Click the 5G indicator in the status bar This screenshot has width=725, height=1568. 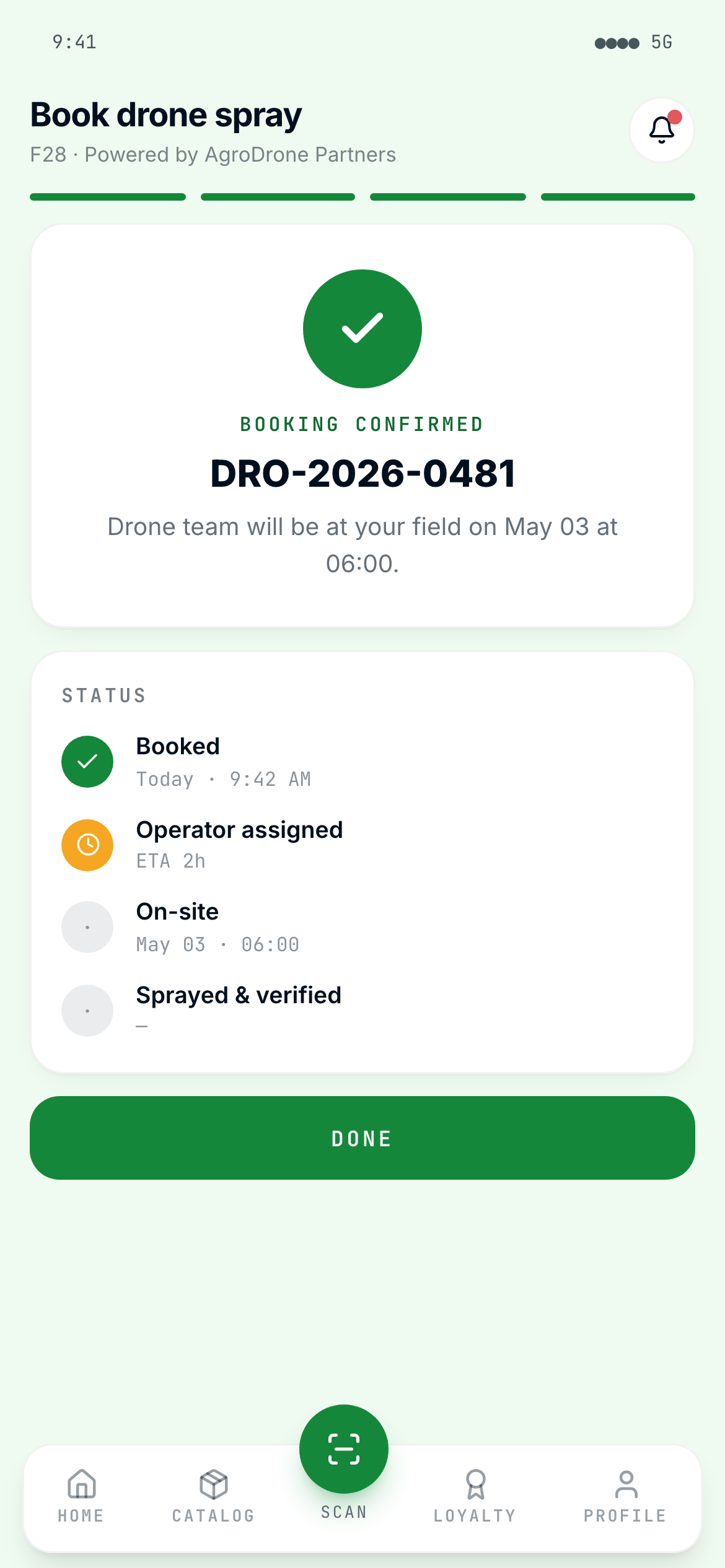661,42
